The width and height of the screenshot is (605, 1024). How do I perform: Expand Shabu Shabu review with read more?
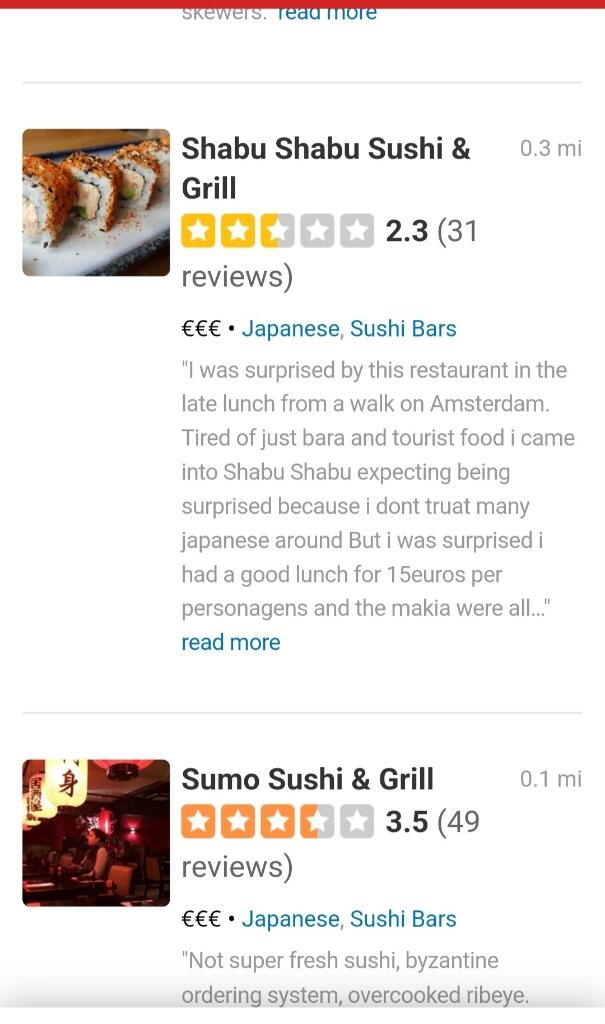(x=230, y=642)
